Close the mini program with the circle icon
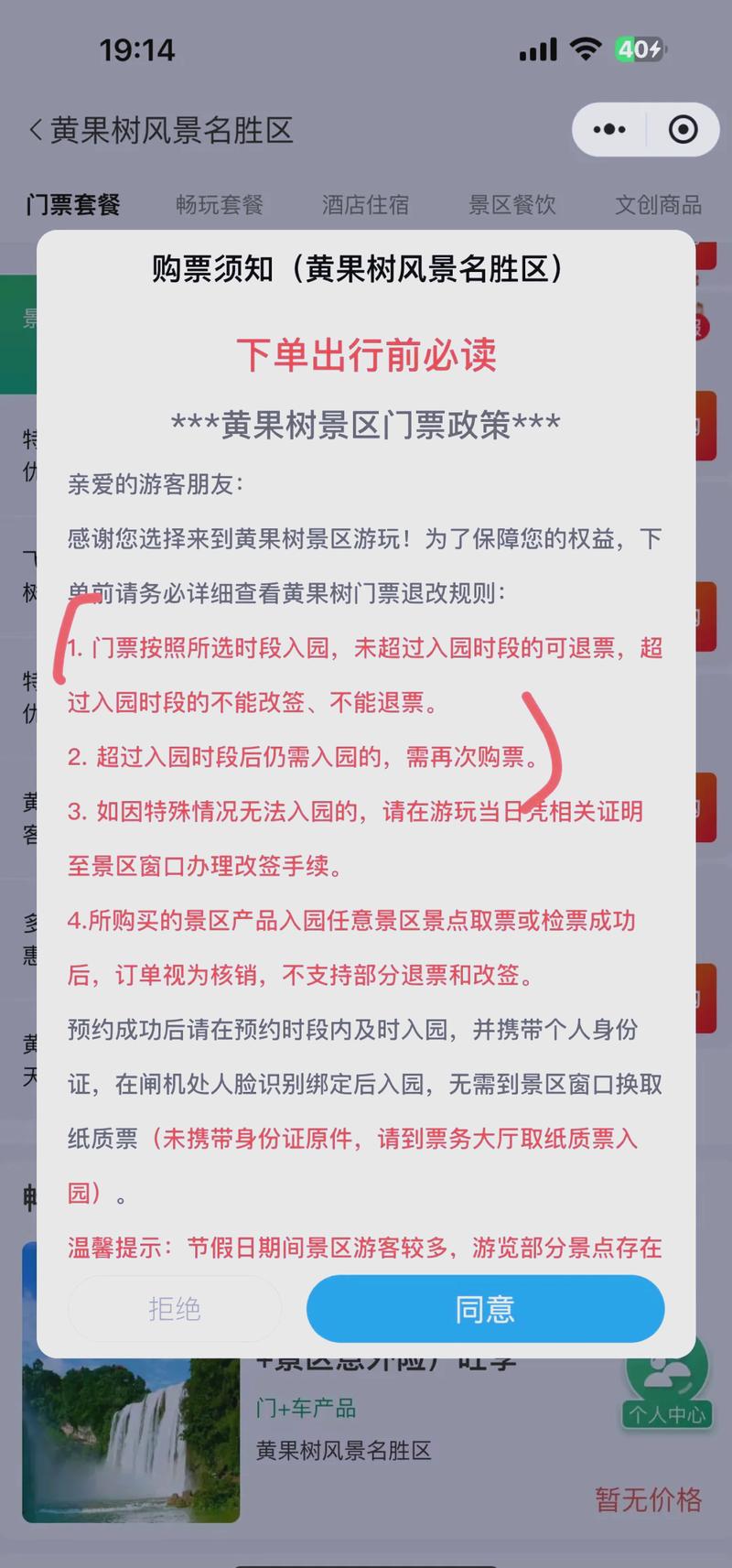Viewport: 732px width, 1568px height. coord(683,130)
